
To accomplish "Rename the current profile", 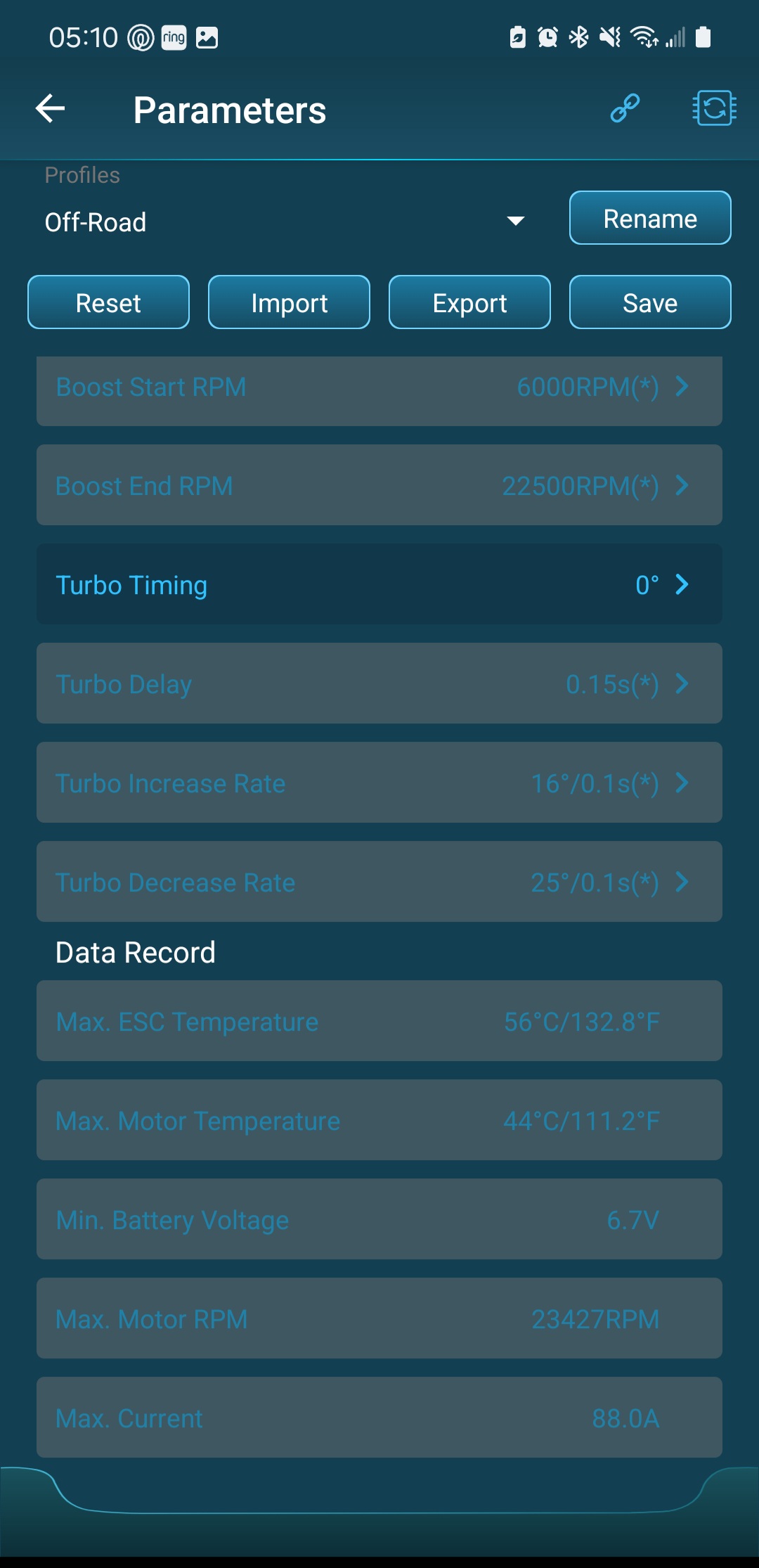I will [650, 218].
